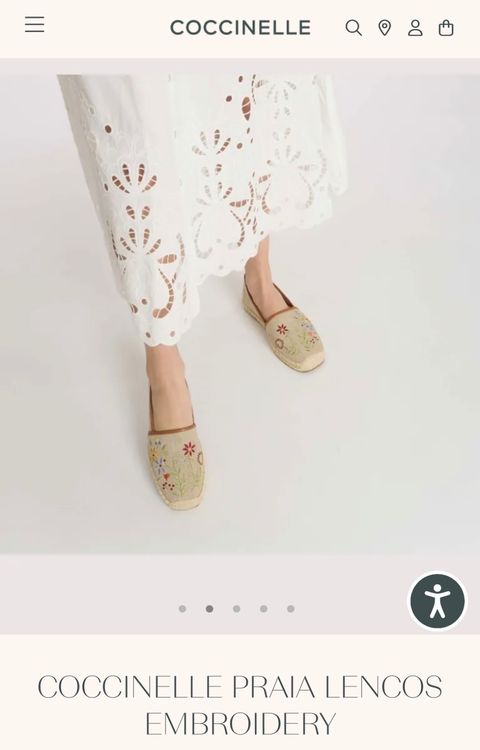The width and height of the screenshot is (480, 750).
Task: Go to the Coccinelle home logo
Action: tap(240, 28)
